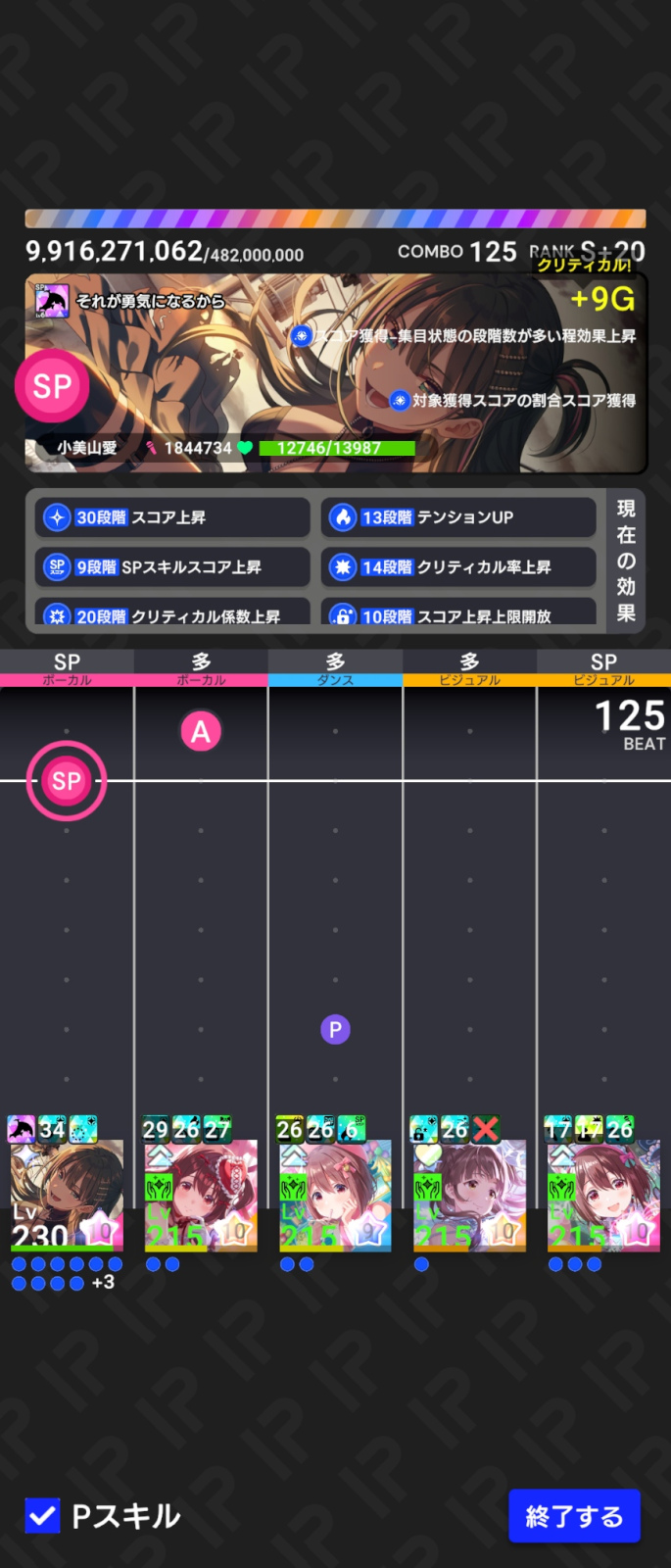Open the 14段階 クリティカル率上昇 effect

pos(458,566)
